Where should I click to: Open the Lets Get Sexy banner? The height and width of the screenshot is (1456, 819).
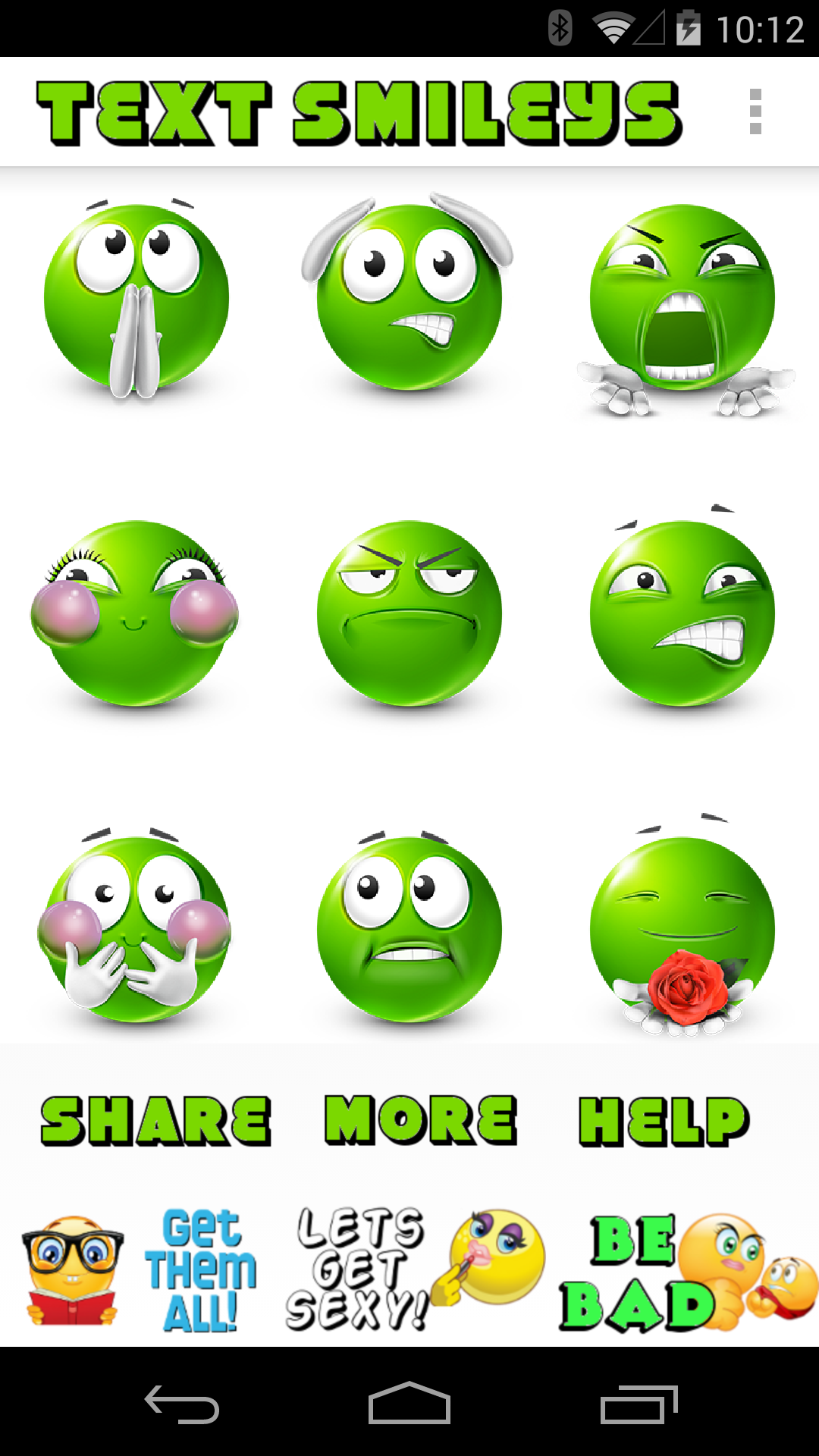point(413,1270)
